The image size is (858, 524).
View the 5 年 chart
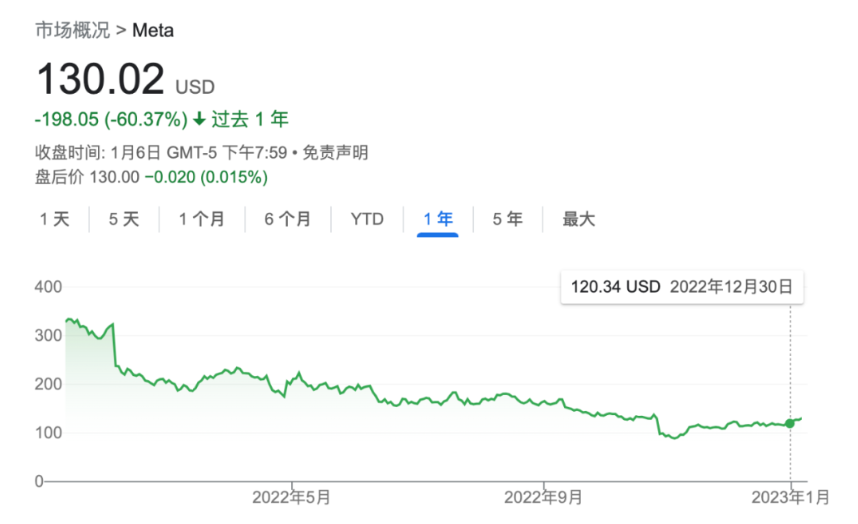pos(507,219)
